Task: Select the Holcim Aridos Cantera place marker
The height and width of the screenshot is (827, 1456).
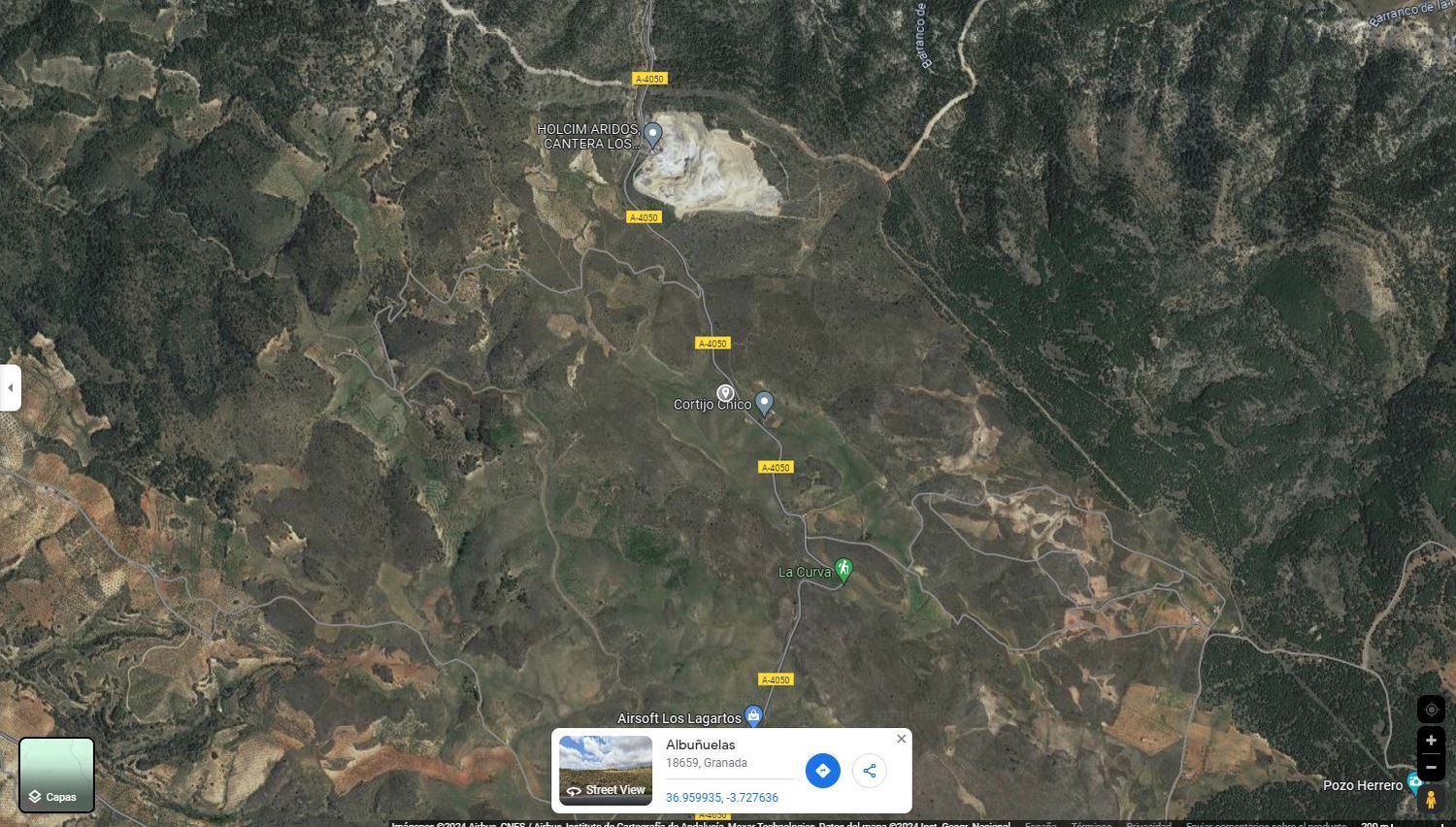Action: point(653,134)
